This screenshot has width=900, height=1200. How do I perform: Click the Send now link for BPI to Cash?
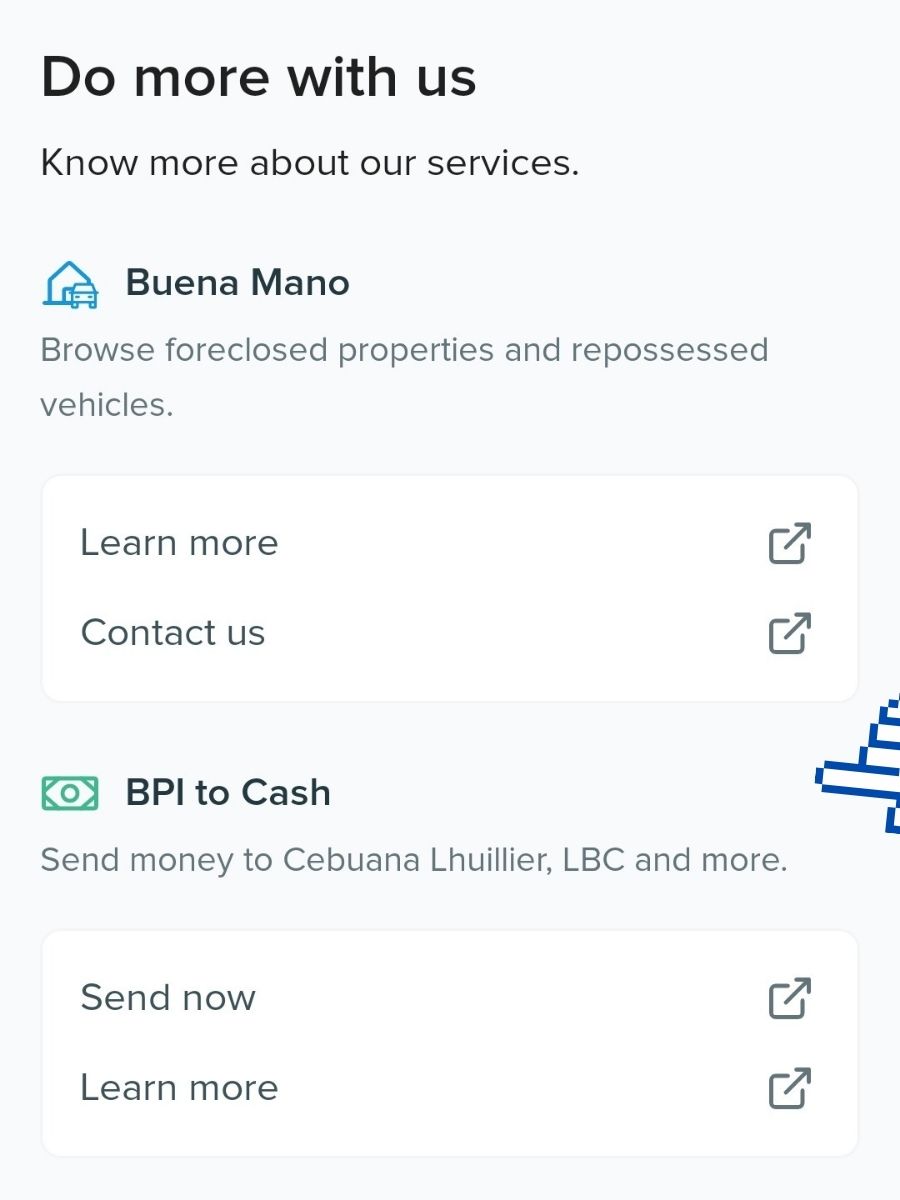168,997
